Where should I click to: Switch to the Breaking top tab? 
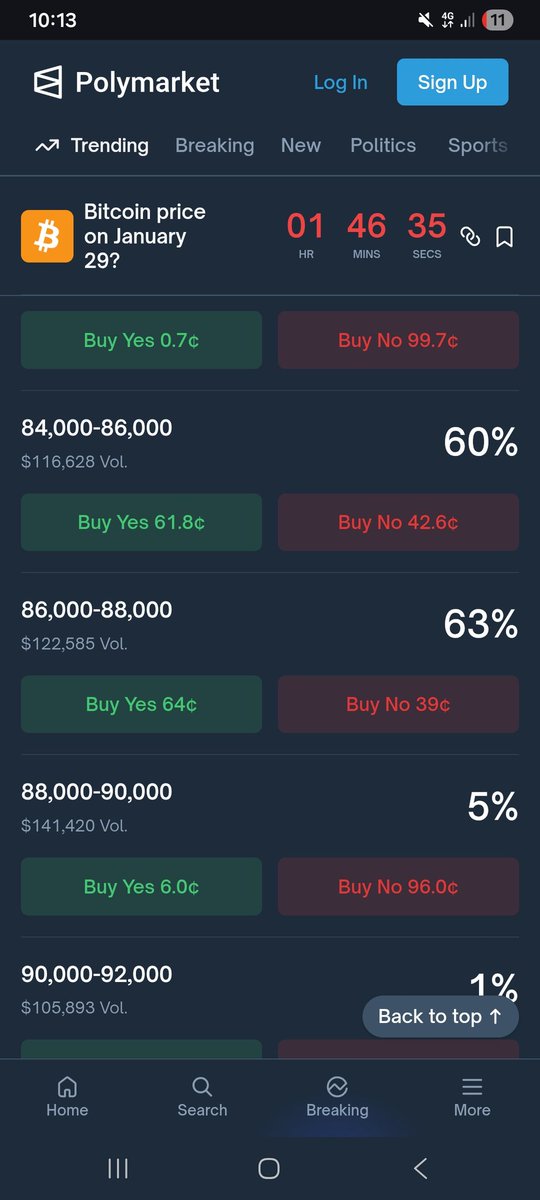coord(214,146)
